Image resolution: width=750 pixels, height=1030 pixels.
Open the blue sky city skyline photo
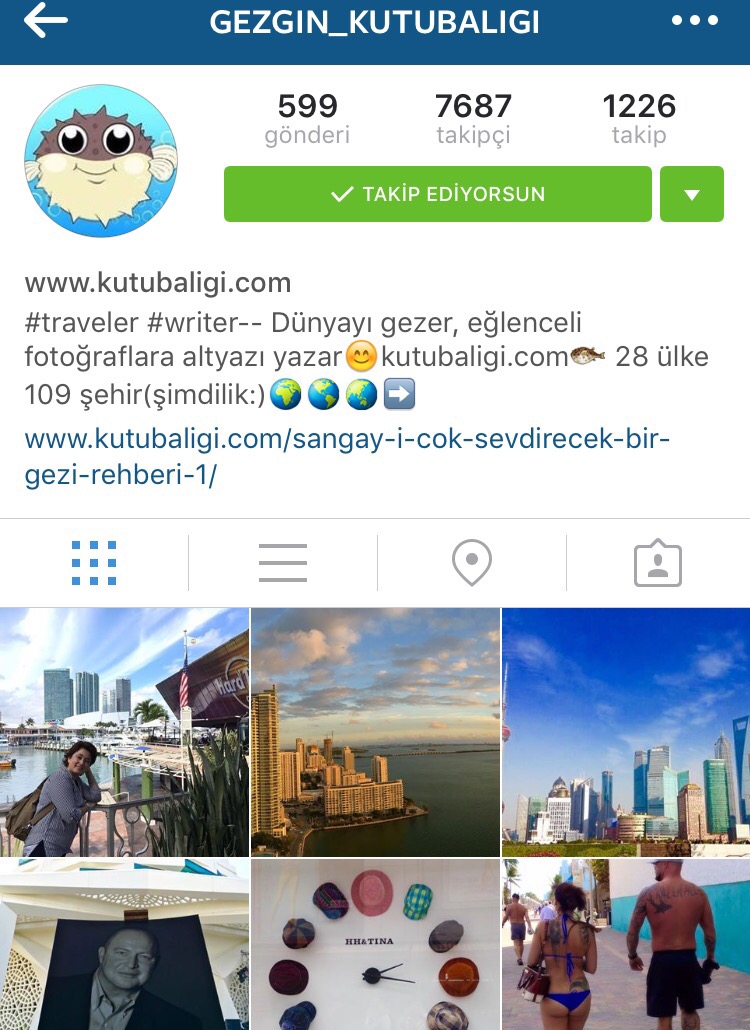tap(626, 732)
